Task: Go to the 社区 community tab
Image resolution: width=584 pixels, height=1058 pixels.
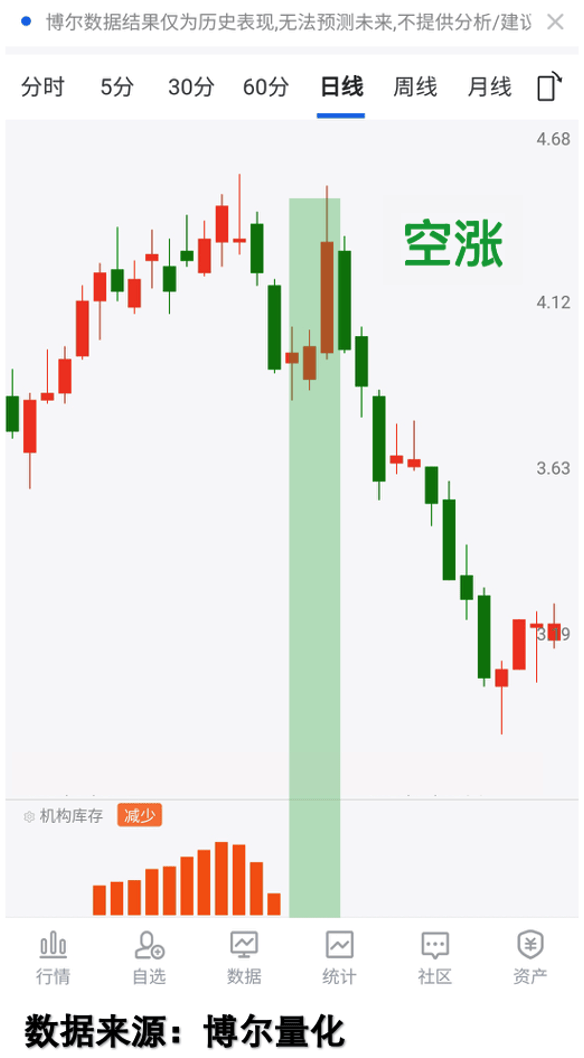Action: pyautogui.click(x=435, y=957)
